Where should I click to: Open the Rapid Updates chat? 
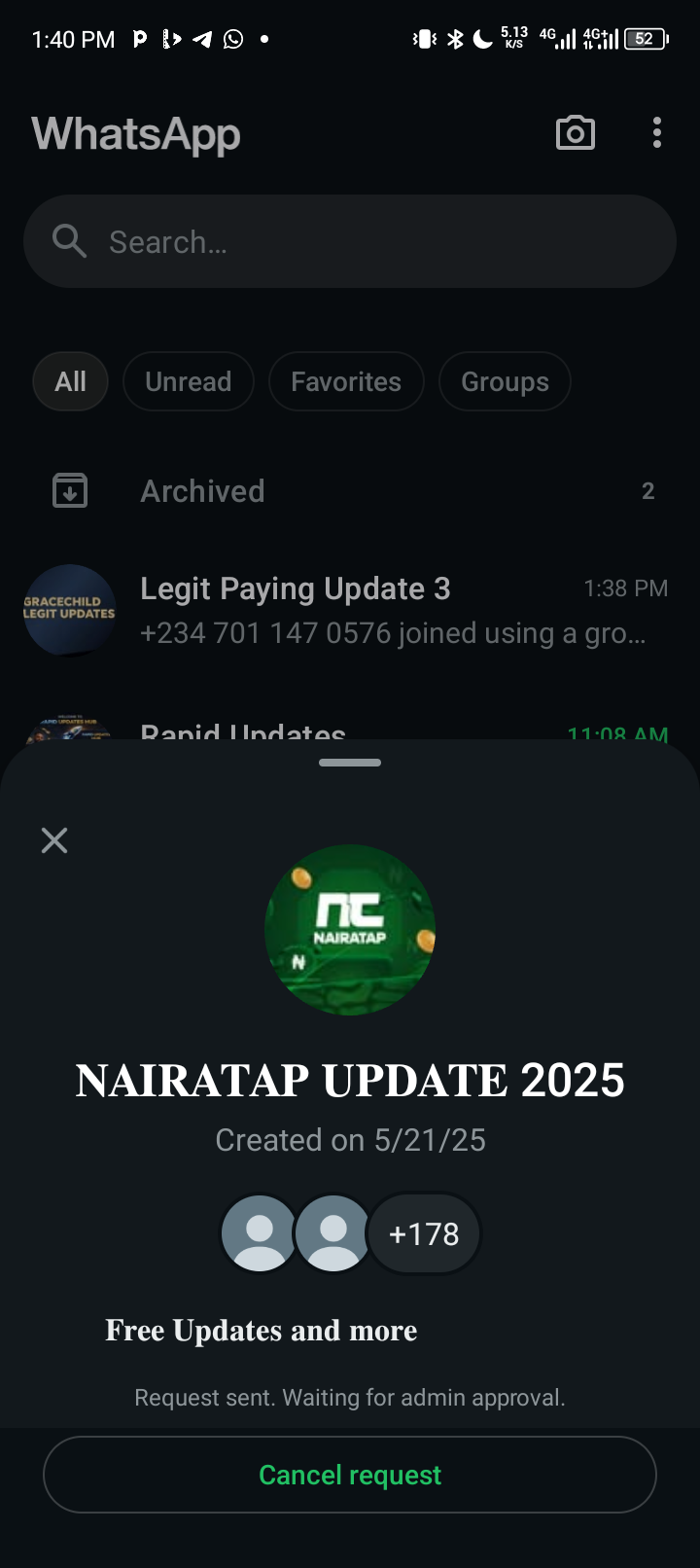(350, 730)
